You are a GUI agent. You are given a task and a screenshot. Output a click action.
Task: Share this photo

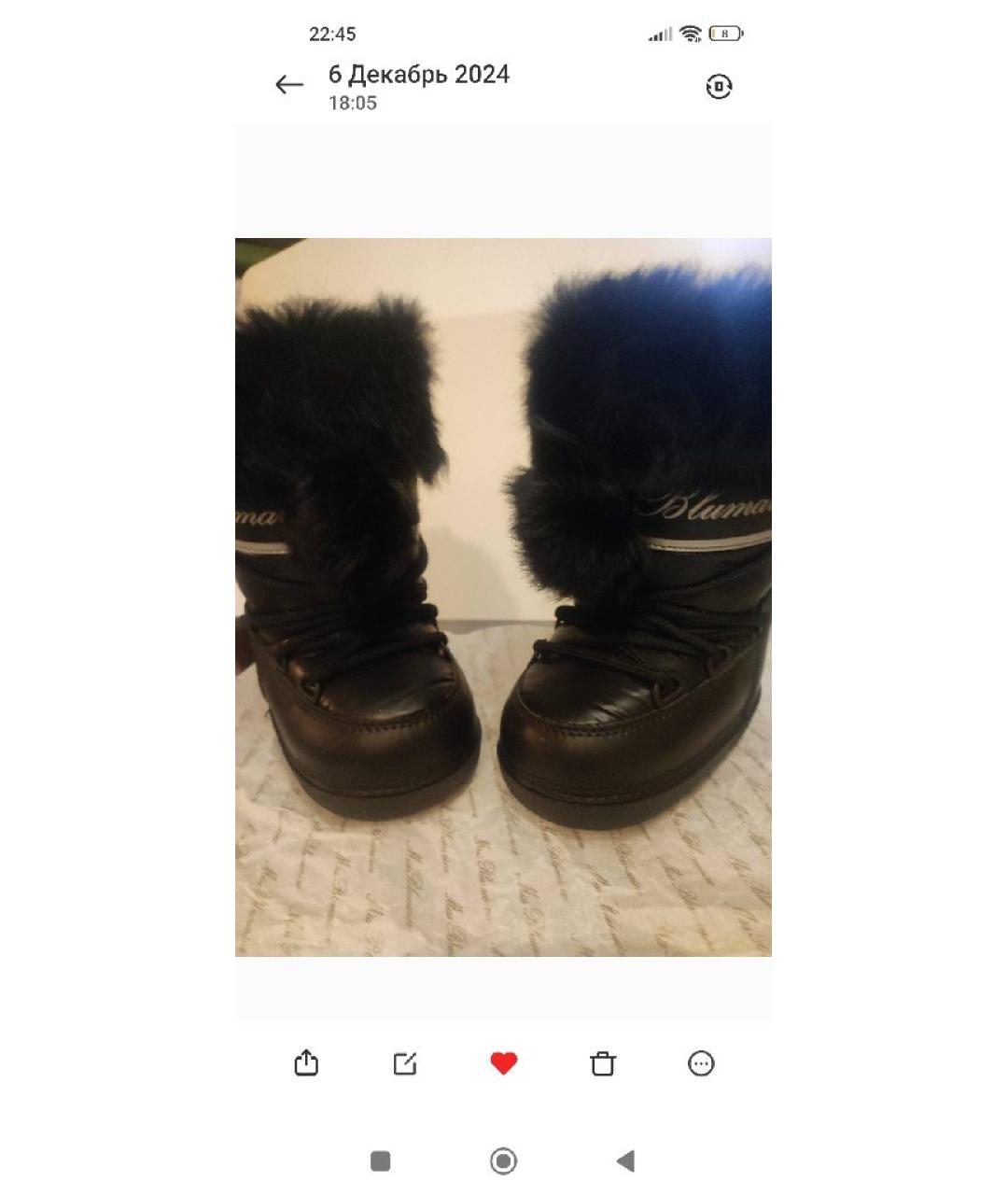pos(306,1062)
